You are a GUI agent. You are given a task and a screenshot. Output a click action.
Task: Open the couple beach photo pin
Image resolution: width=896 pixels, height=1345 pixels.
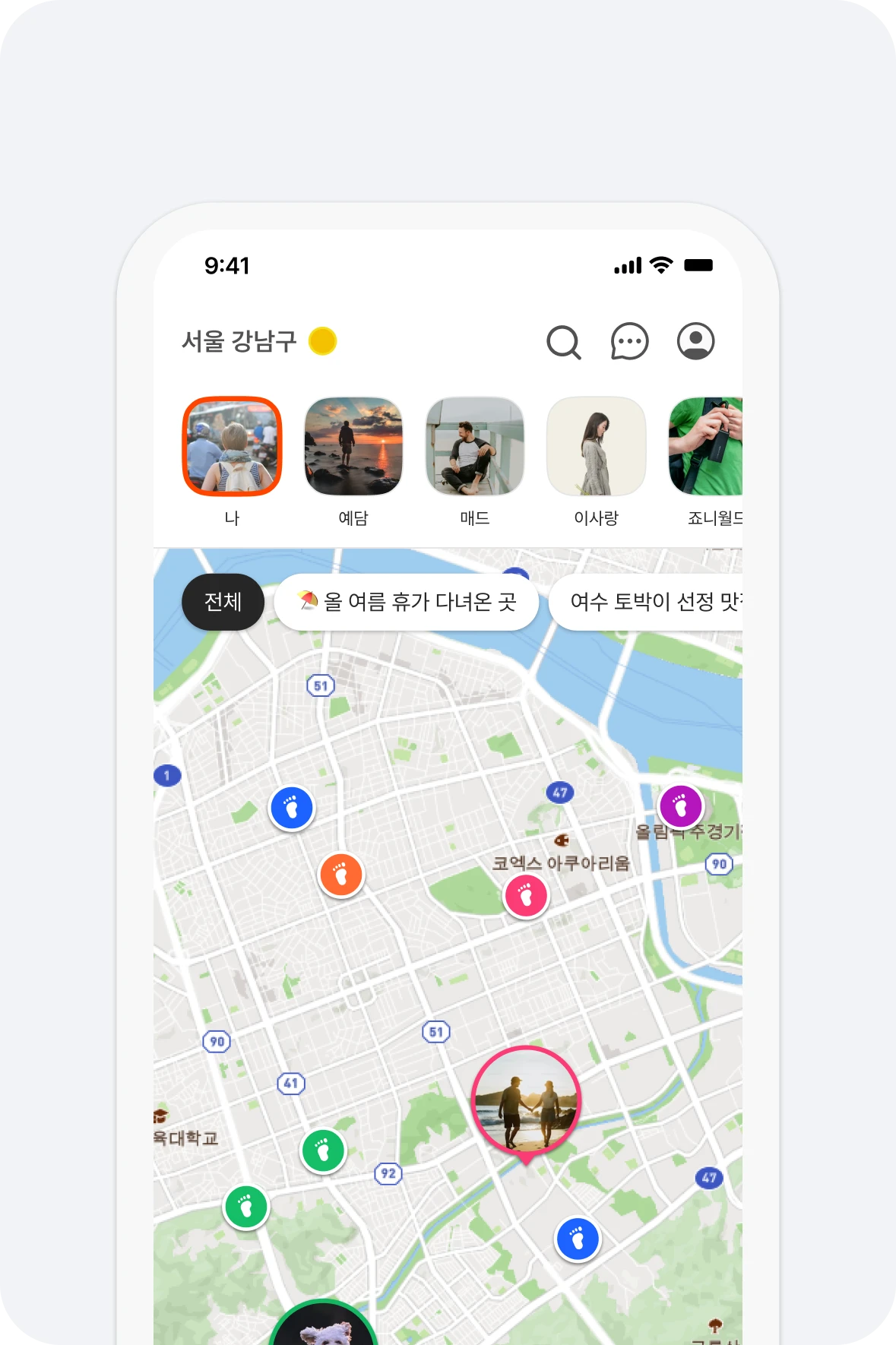pos(526,1100)
